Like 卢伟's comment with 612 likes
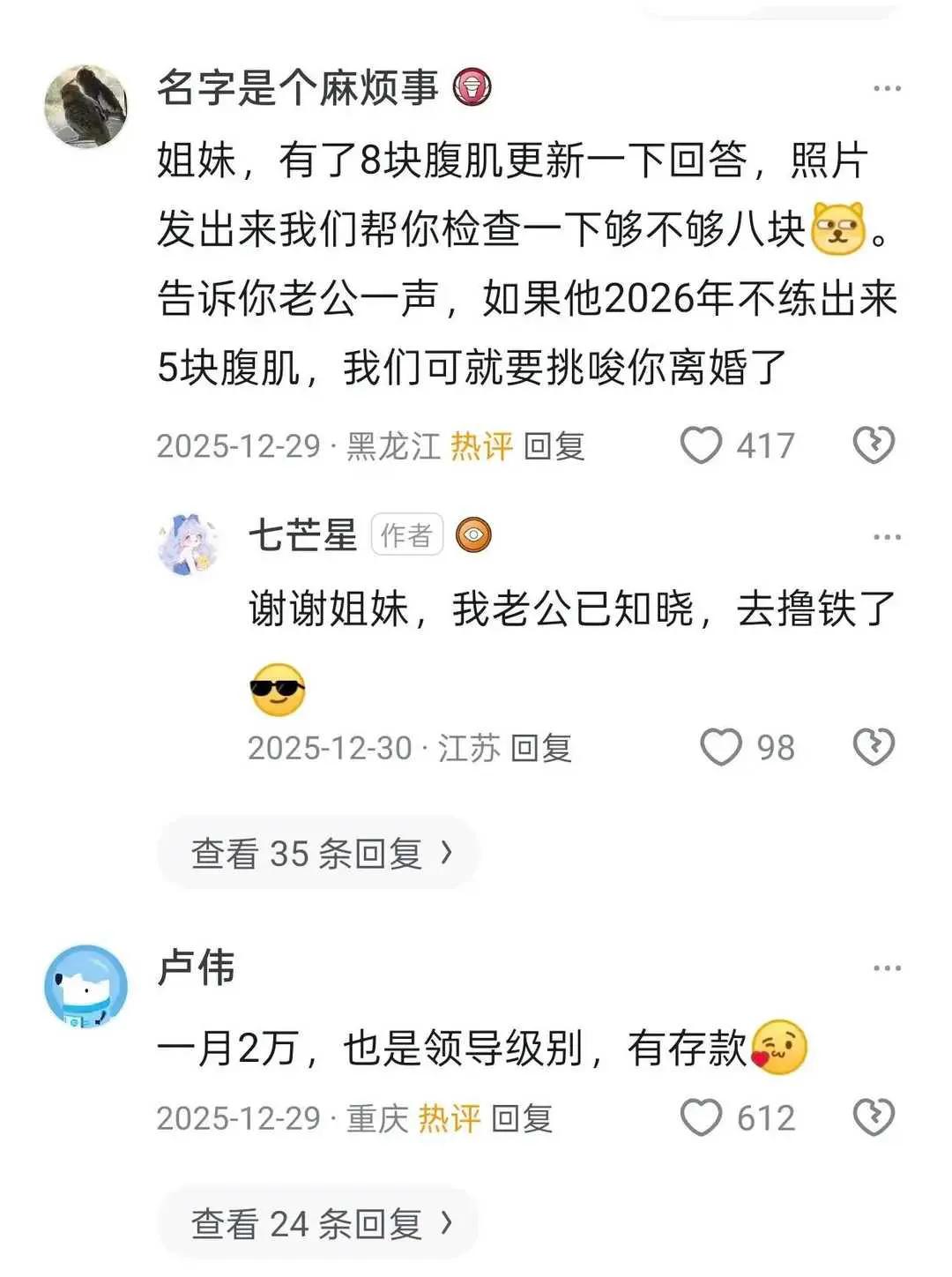The height and width of the screenshot is (1277, 952). click(701, 1116)
